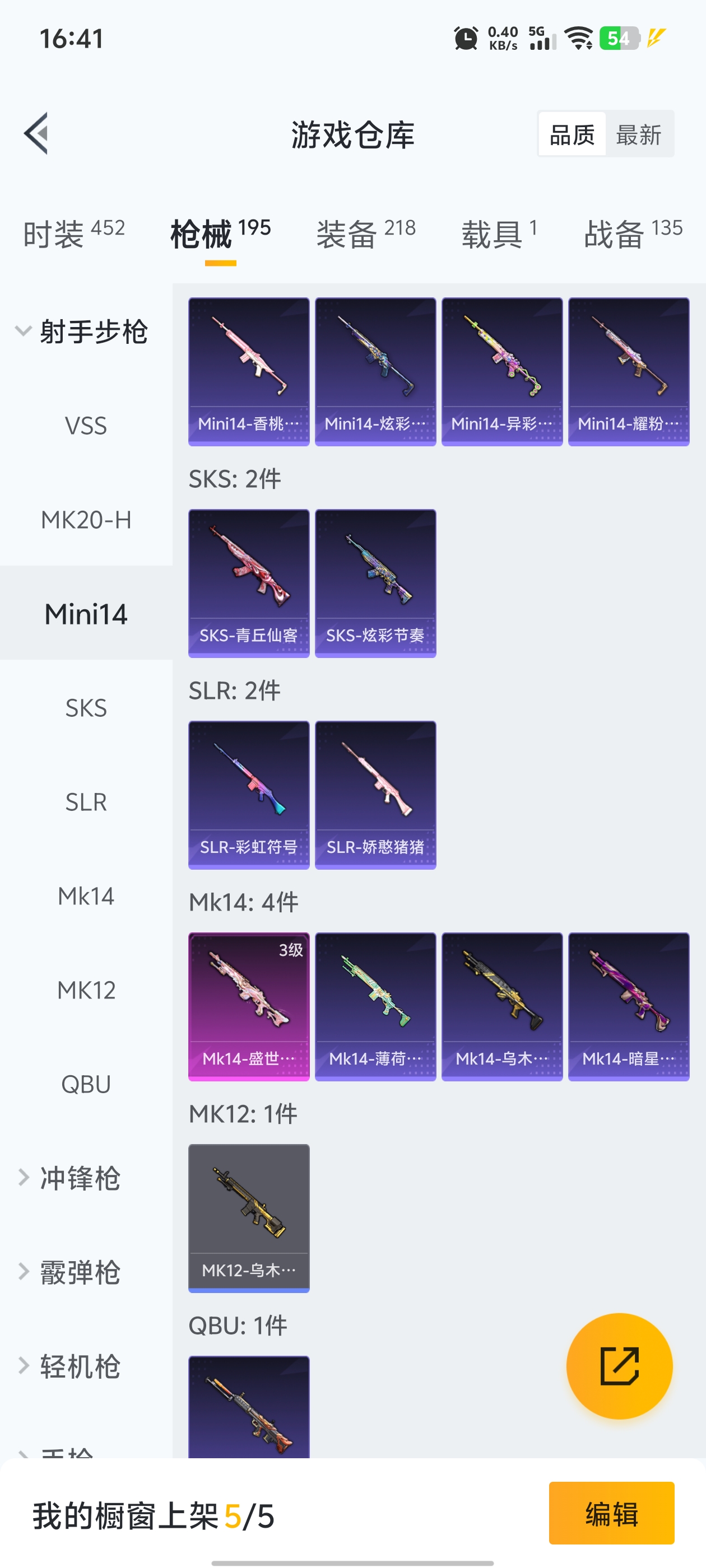This screenshot has width=706, height=1568.
Task: Go back from 游戏仓库
Action: [36, 133]
